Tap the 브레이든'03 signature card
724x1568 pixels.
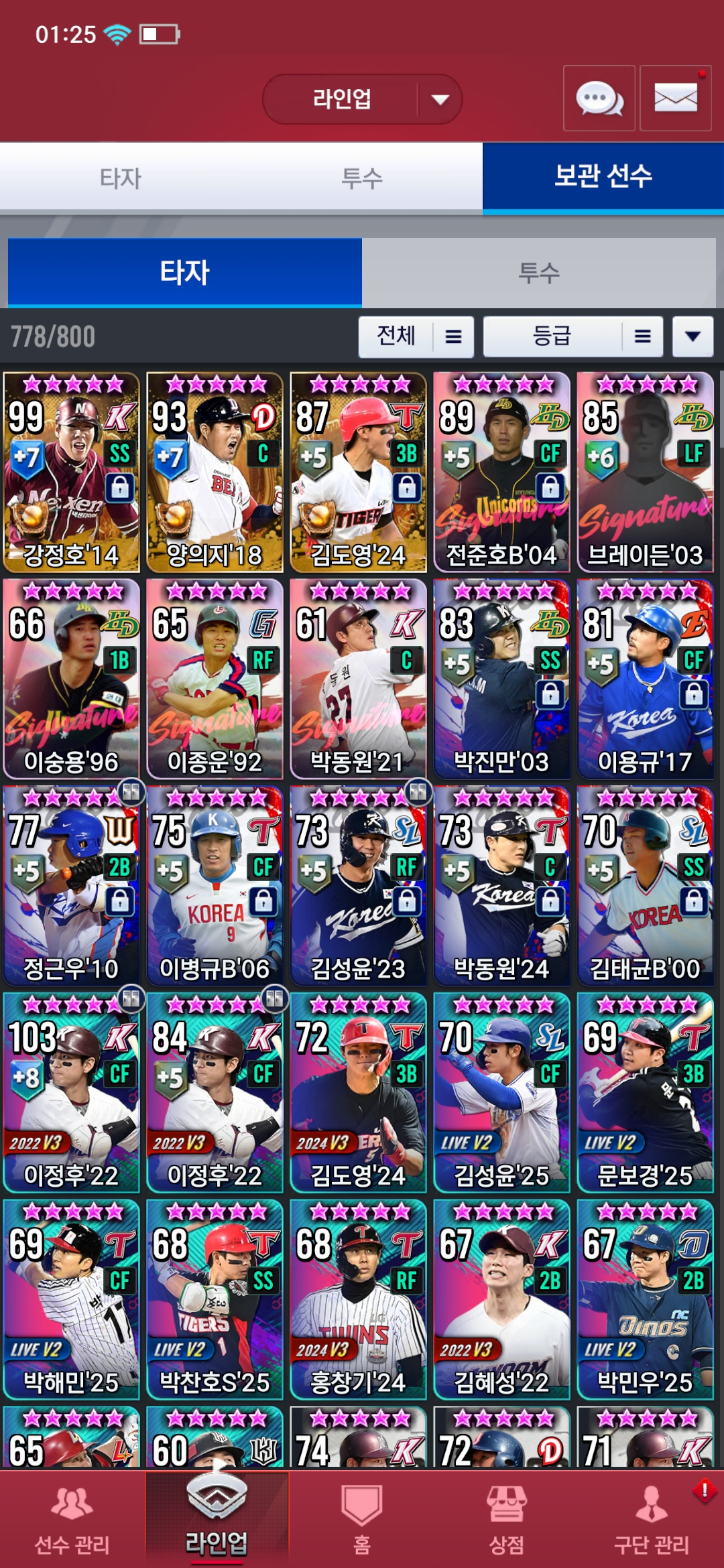click(x=645, y=472)
